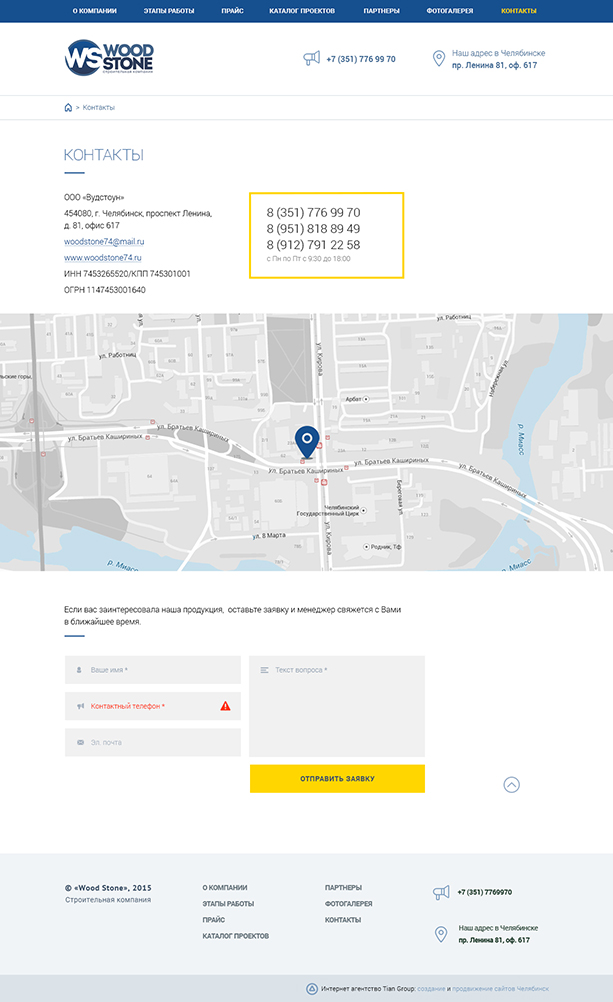Select the Эл. почта field
Image resolution: width=613 pixels, height=1002 pixels.
[153, 742]
